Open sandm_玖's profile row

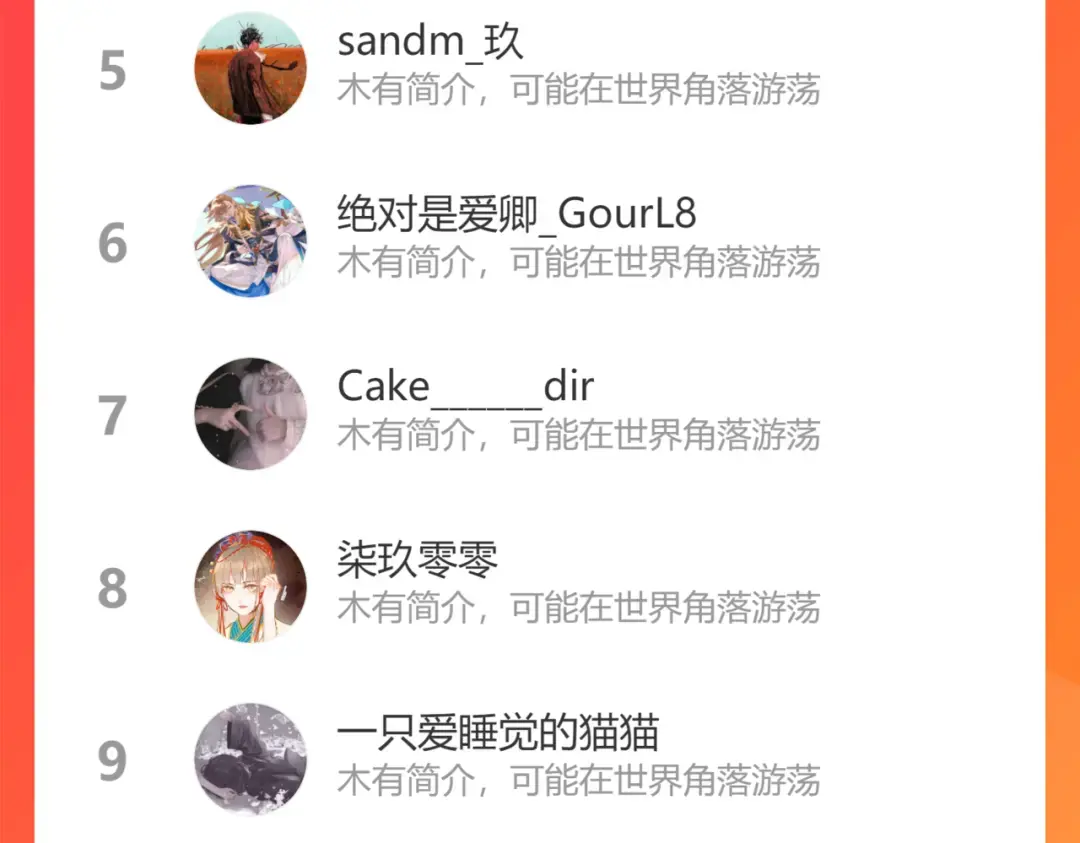tap(540, 69)
